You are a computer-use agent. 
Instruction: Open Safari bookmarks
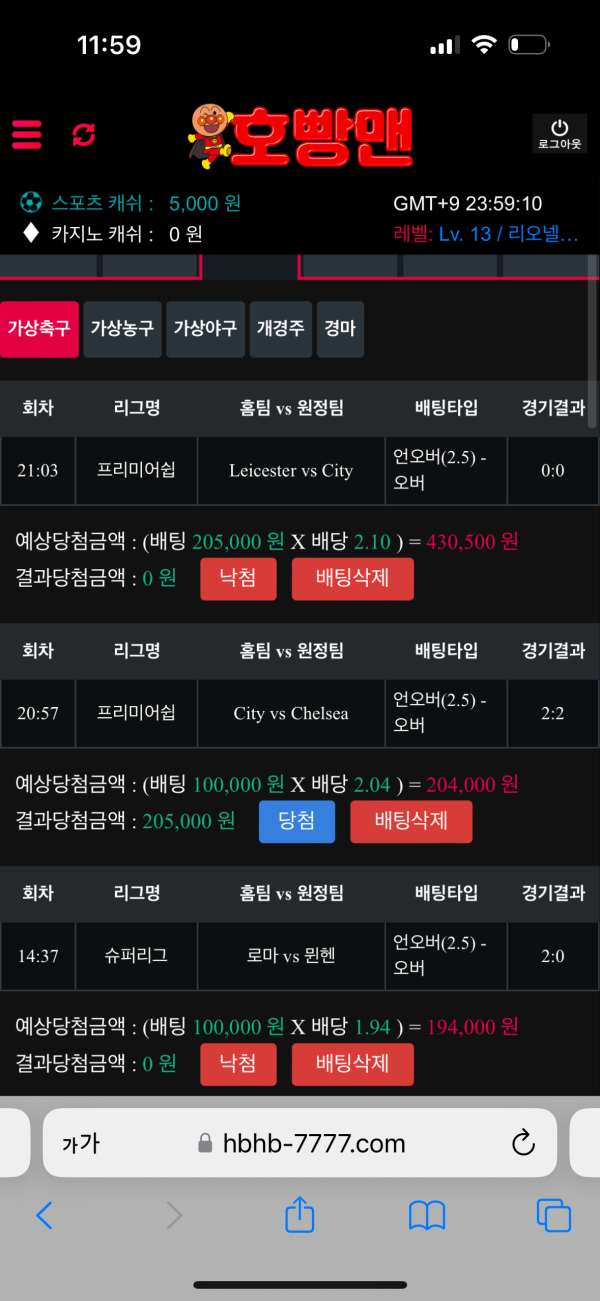click(x=427, y=1215)
